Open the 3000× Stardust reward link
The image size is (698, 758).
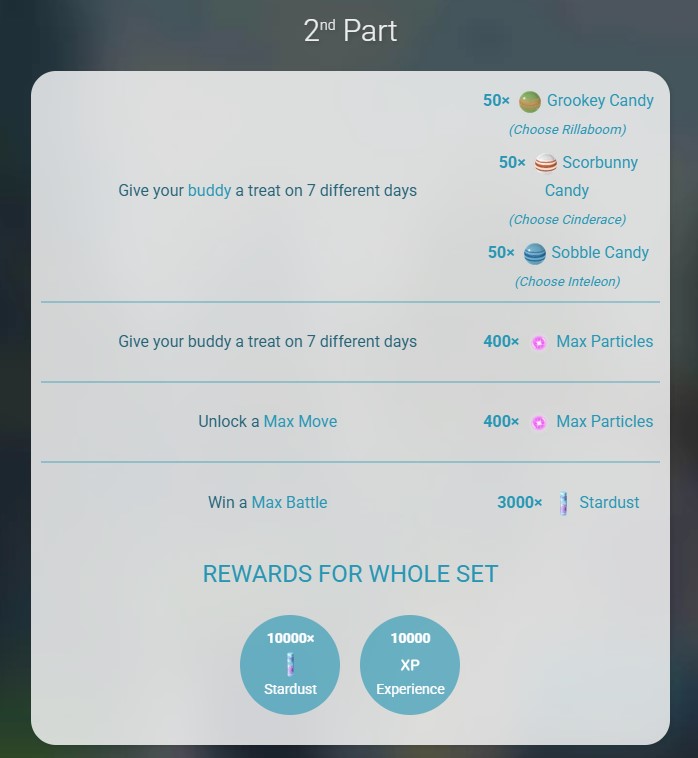tap(609, 503)
